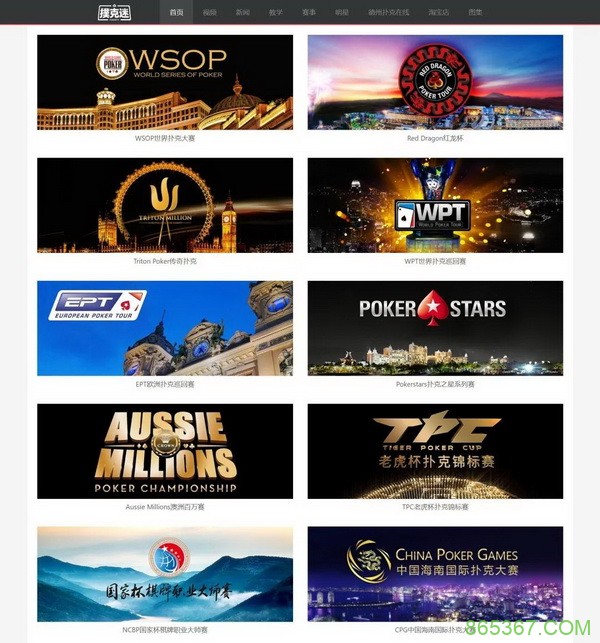Switch to the 首页 tab
This screenshot has width=600, height=643.
(x=176, y=13)
